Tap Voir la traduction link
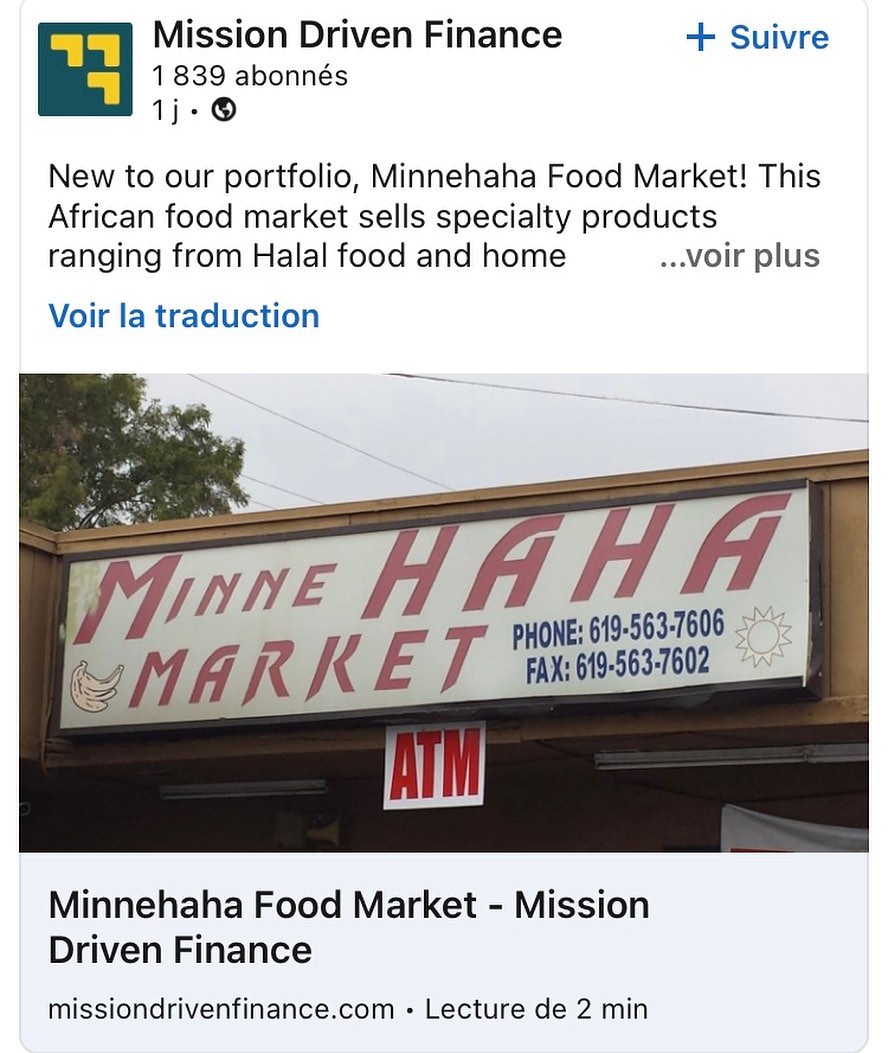This screenshot has height=1053, width=888. pyautogui.click(x=184, y=316)
